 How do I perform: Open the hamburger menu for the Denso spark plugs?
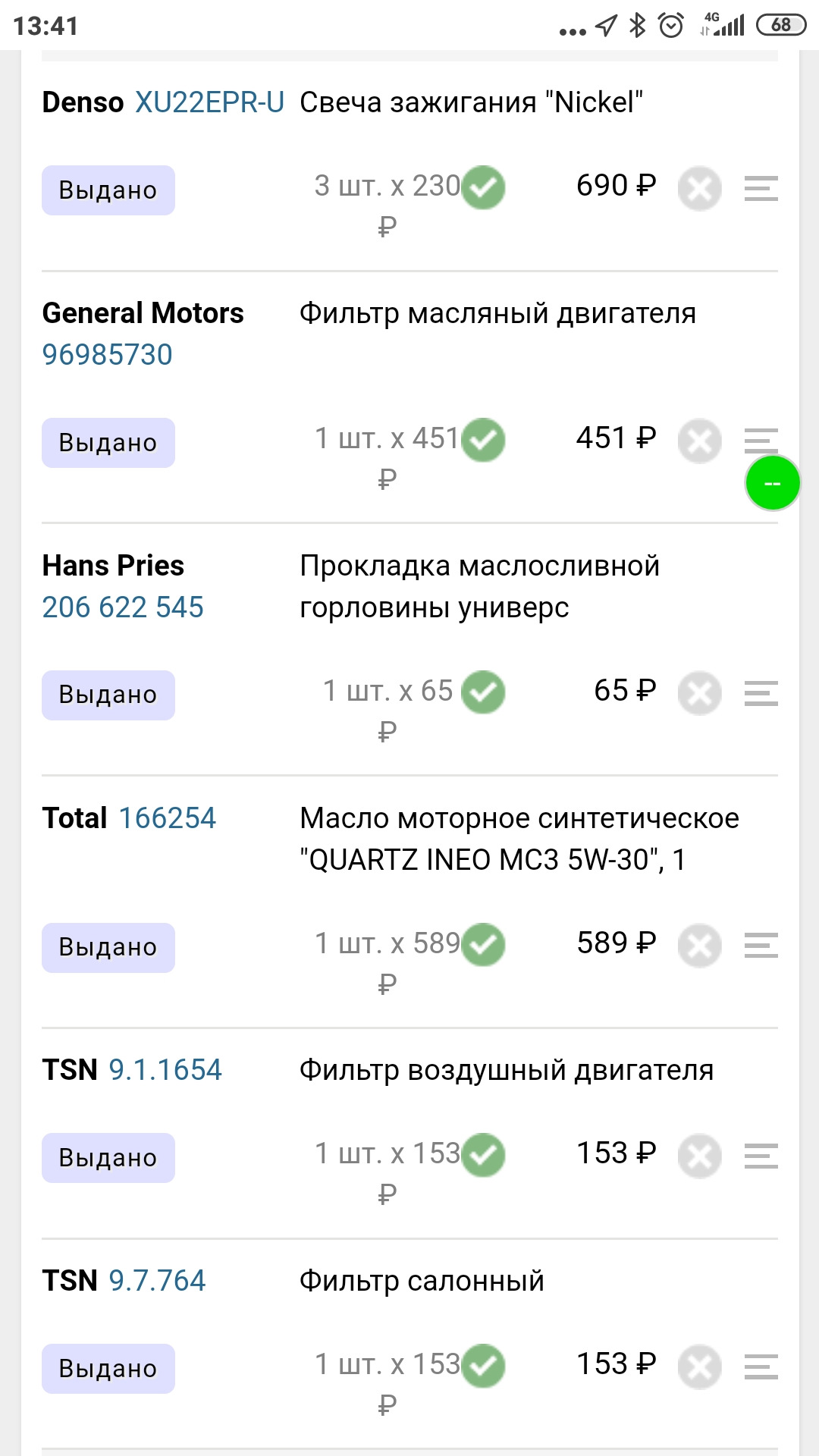[761, 190]
